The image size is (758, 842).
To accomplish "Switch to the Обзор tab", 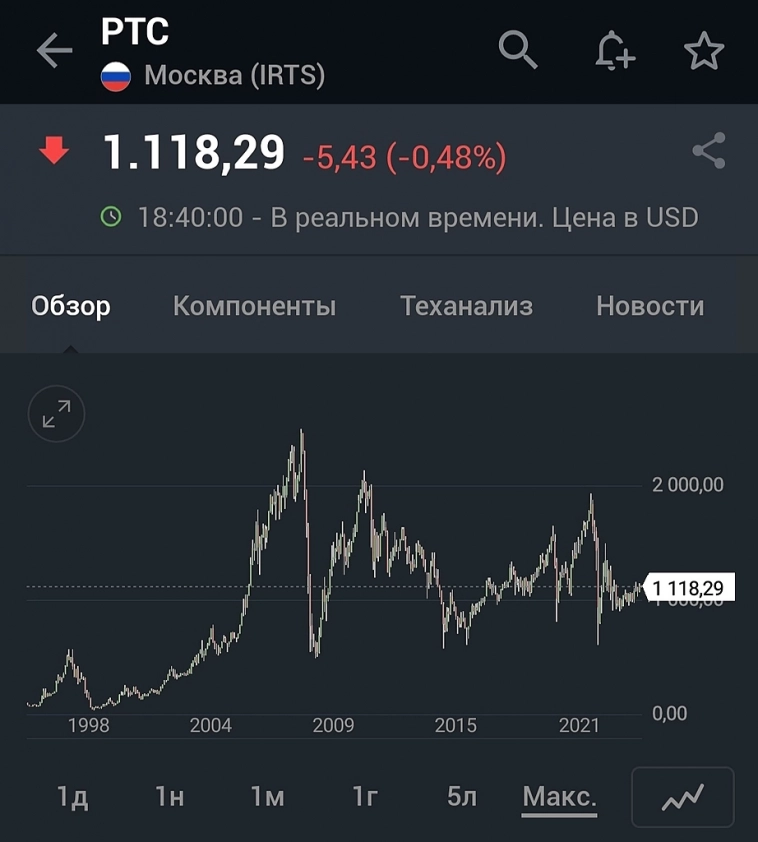I will [x=71, y=306].
